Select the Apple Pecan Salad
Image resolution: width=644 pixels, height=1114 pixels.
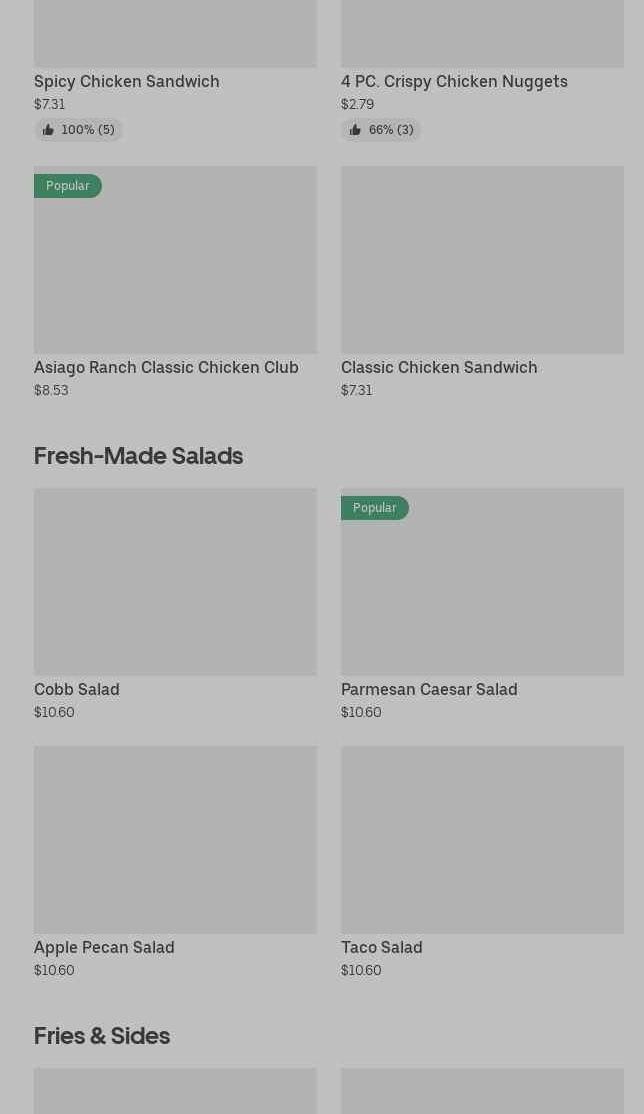(175, 862)
